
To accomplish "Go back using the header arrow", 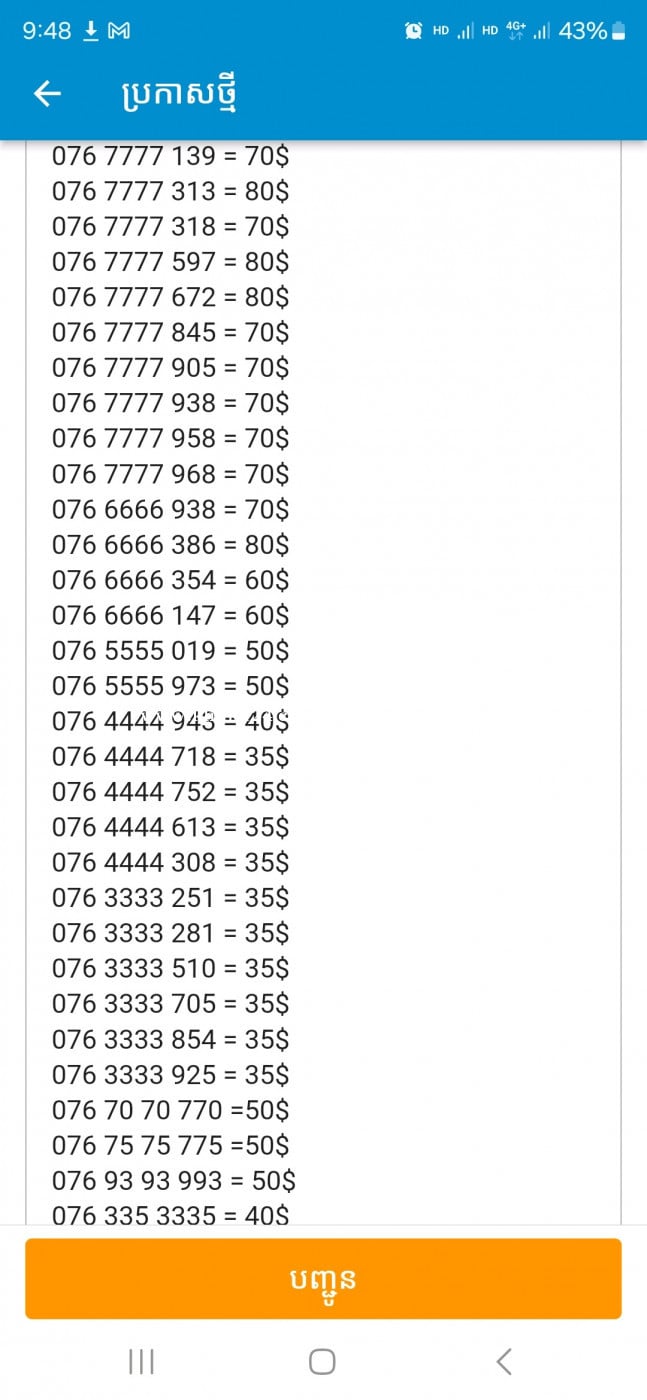I will point(47,94).
